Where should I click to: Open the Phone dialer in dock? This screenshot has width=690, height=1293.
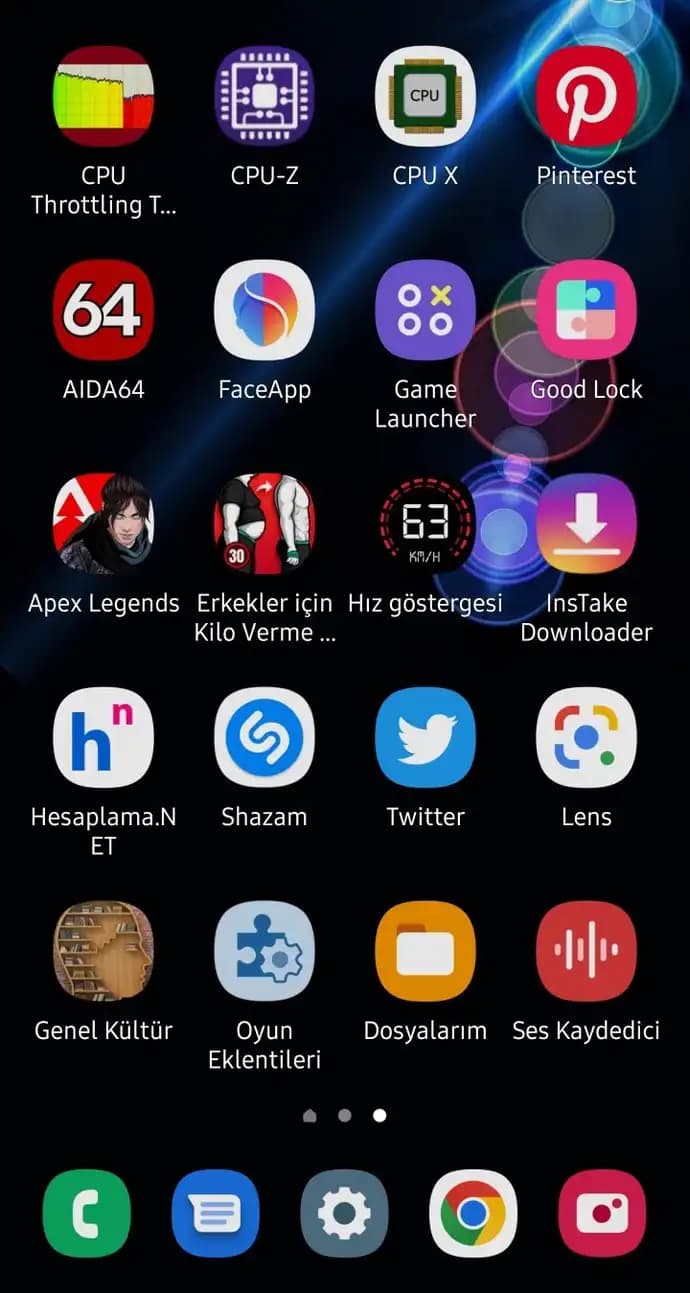coord(87,1213)
